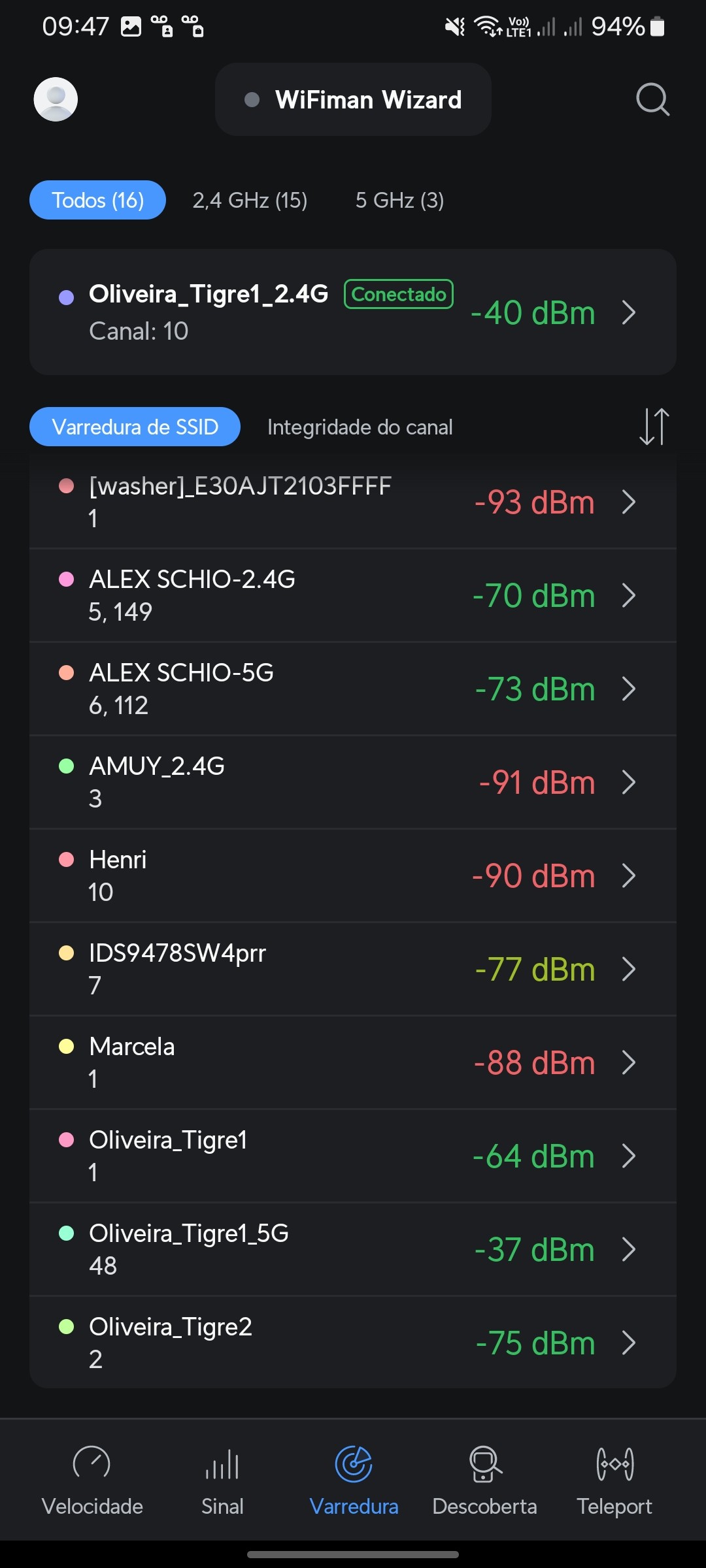
Task: Change the sort order of networks
Action: (654, 427)
